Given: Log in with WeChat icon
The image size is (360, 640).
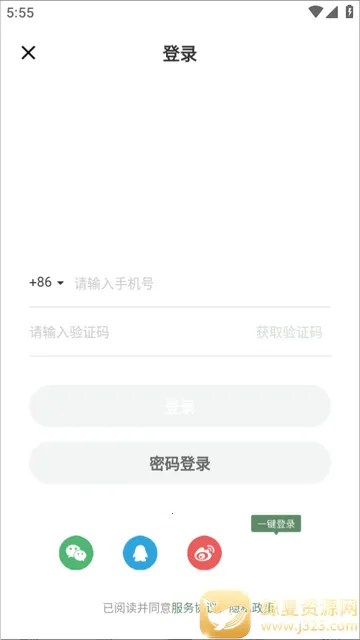Looking at the screenshot, I should (x=76, y=553).
